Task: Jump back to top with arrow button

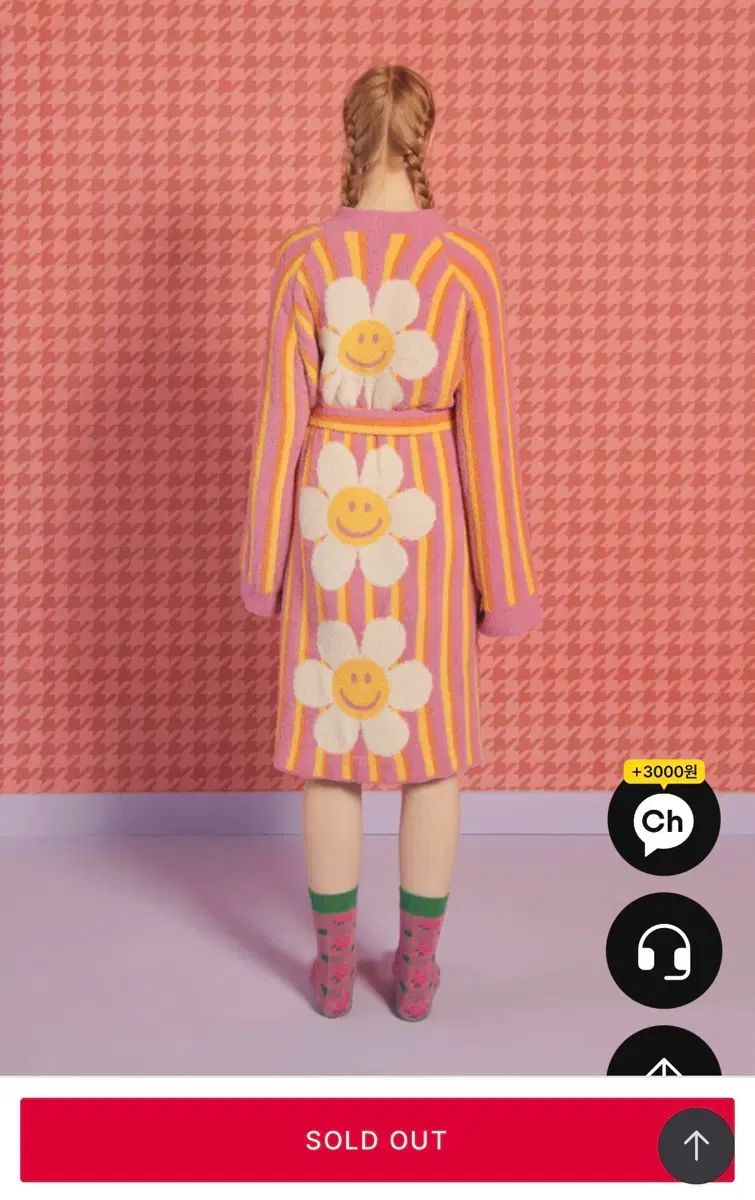Action: point(696,1145)
